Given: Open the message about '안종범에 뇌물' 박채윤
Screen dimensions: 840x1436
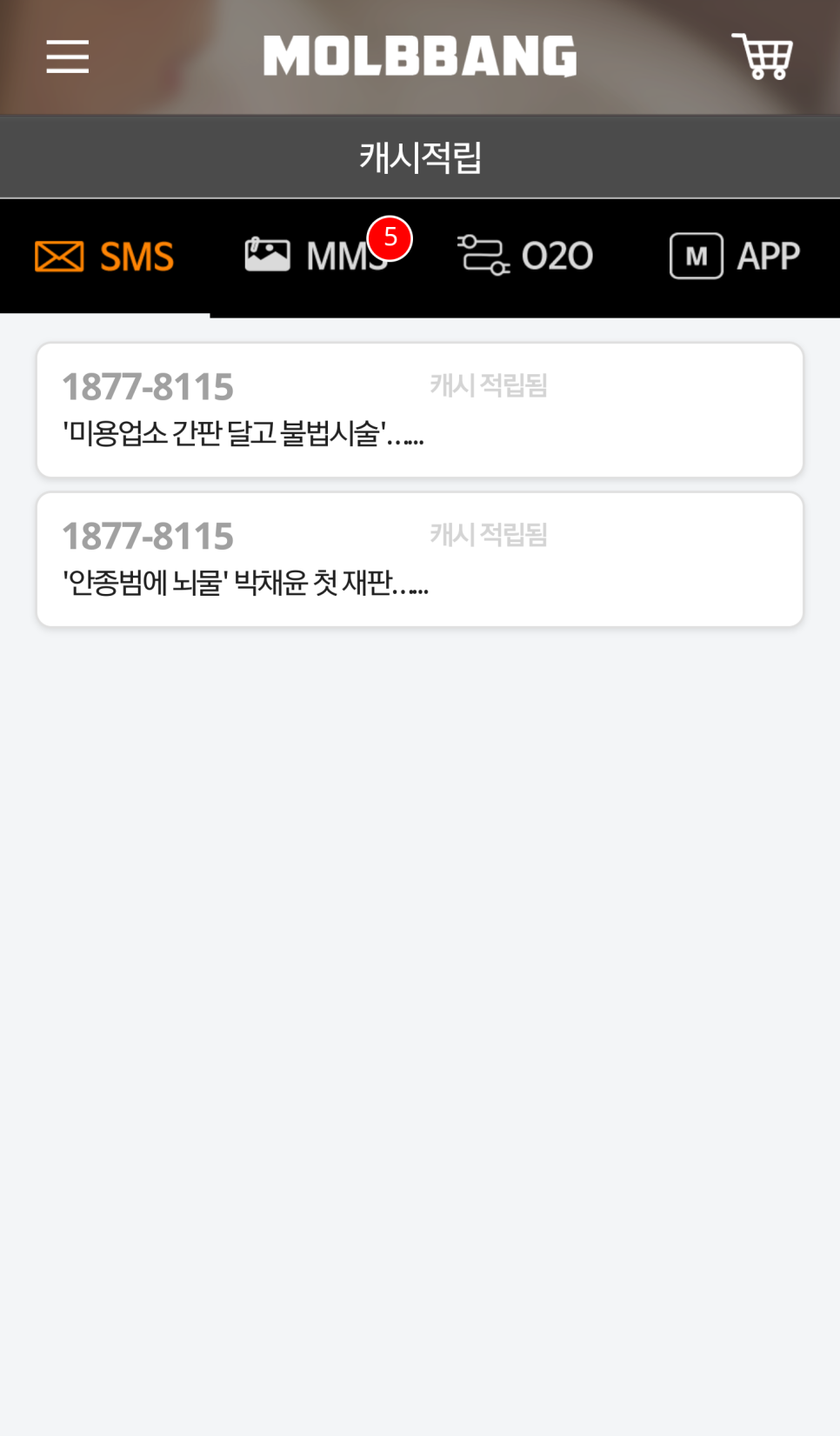Looking at the screenshot, I should (420, 559).
